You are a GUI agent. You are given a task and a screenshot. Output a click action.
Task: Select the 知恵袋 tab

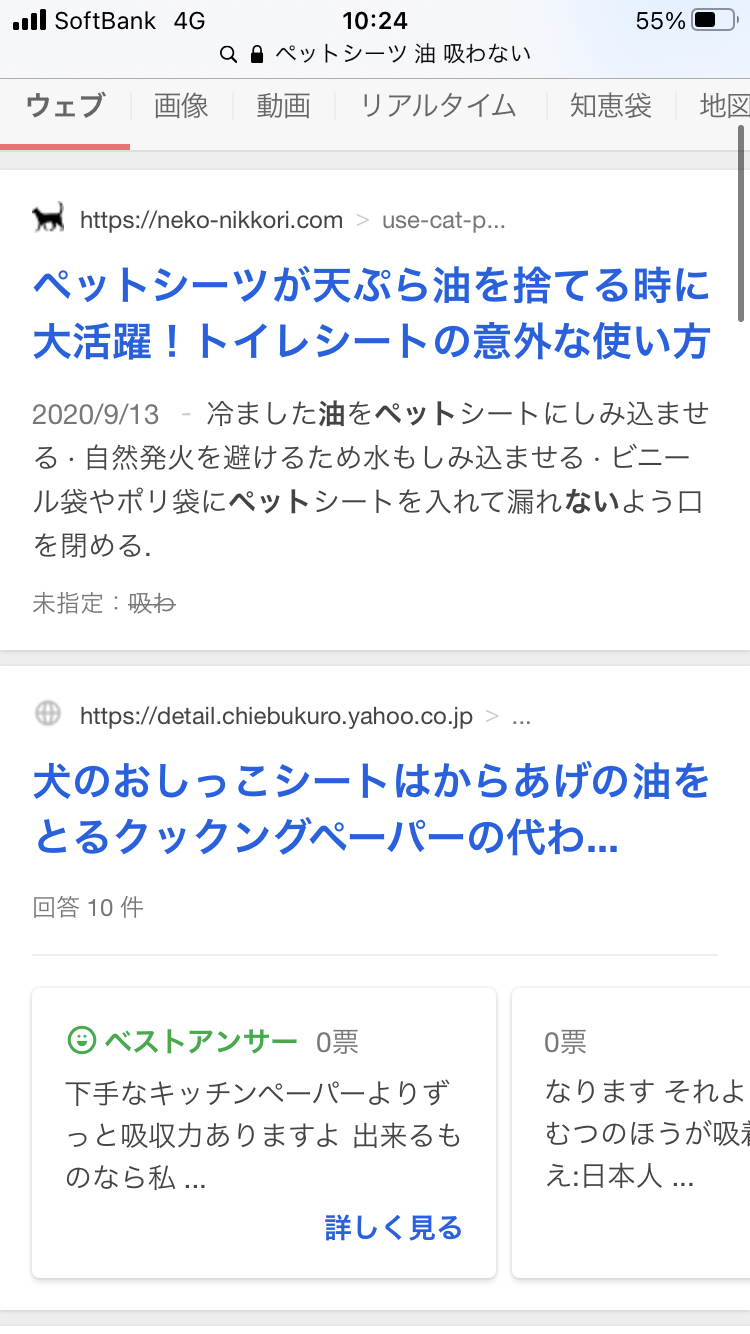point(610,106)
